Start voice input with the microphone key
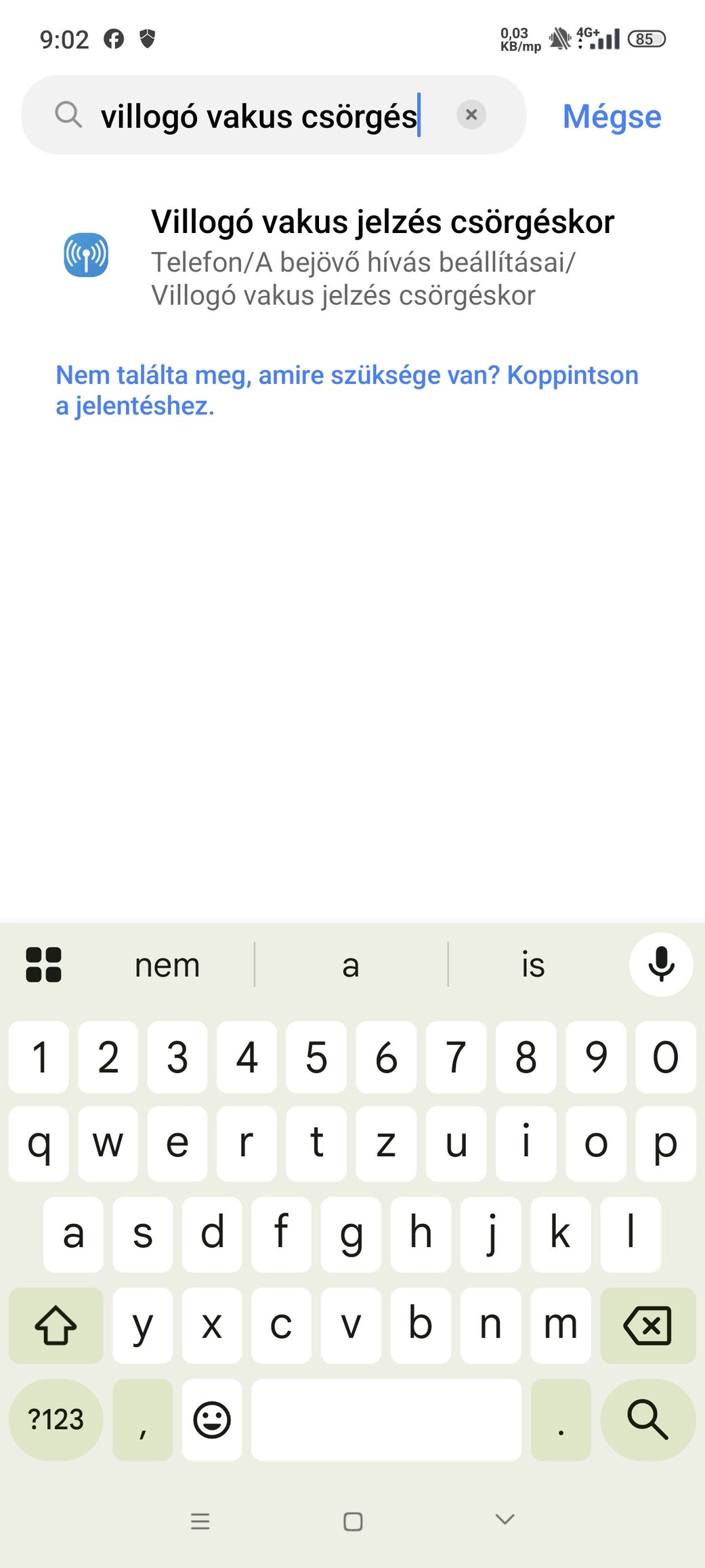705x1568 pixels. [x=661, y=965]
